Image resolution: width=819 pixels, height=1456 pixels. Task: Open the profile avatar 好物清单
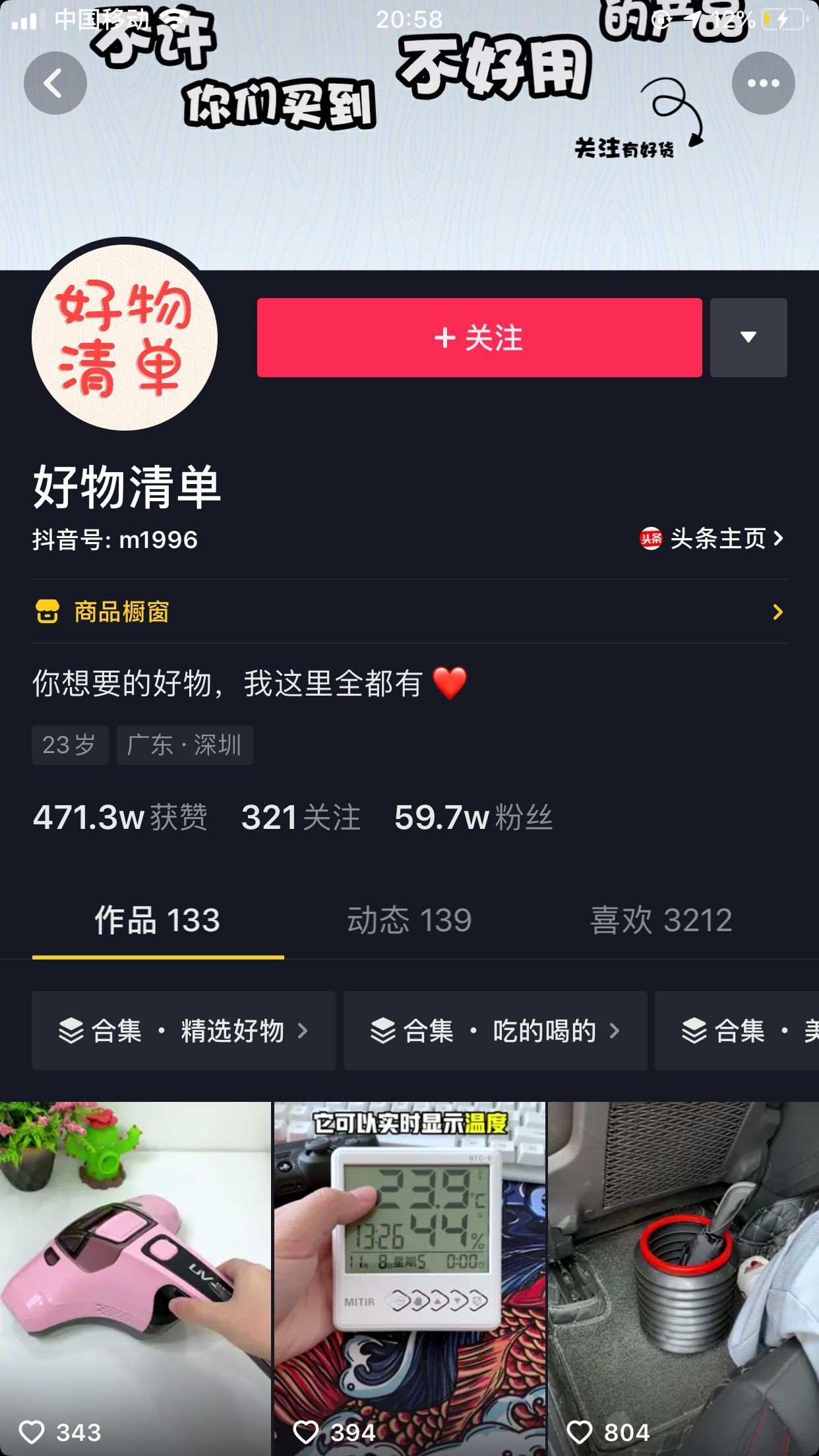coord(125,338)
